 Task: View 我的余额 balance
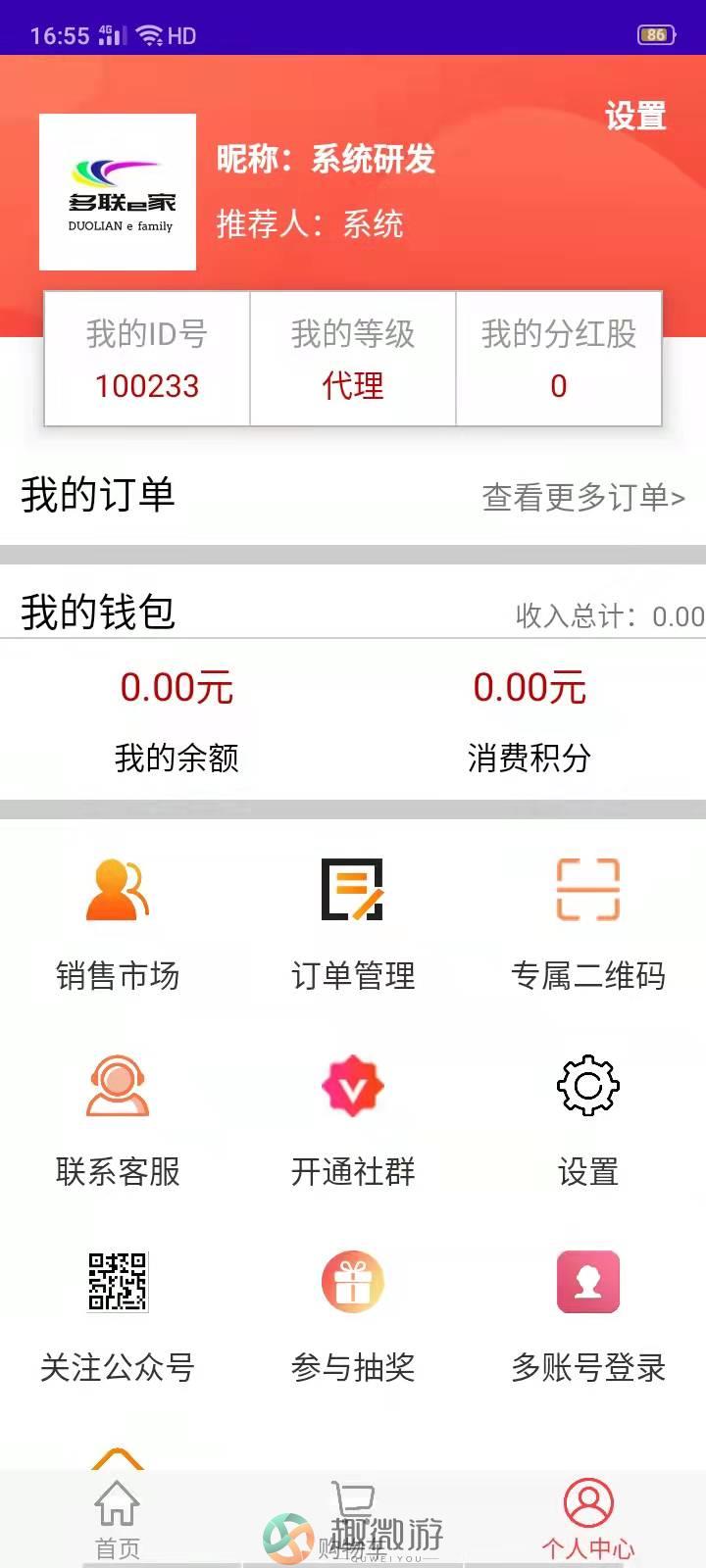(x=176, y=720)
